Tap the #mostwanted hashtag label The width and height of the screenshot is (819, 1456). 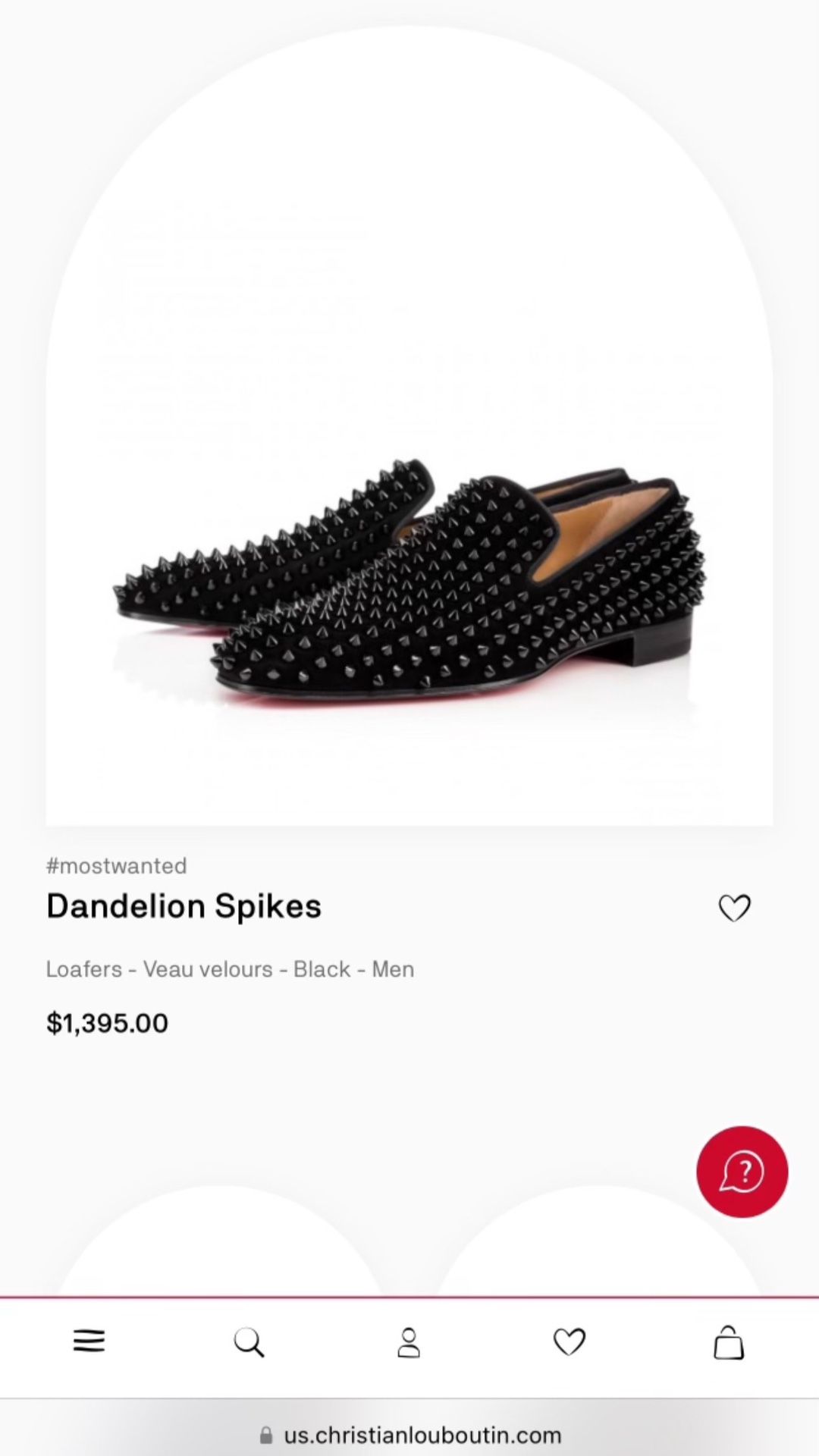[x=116, y=866]
